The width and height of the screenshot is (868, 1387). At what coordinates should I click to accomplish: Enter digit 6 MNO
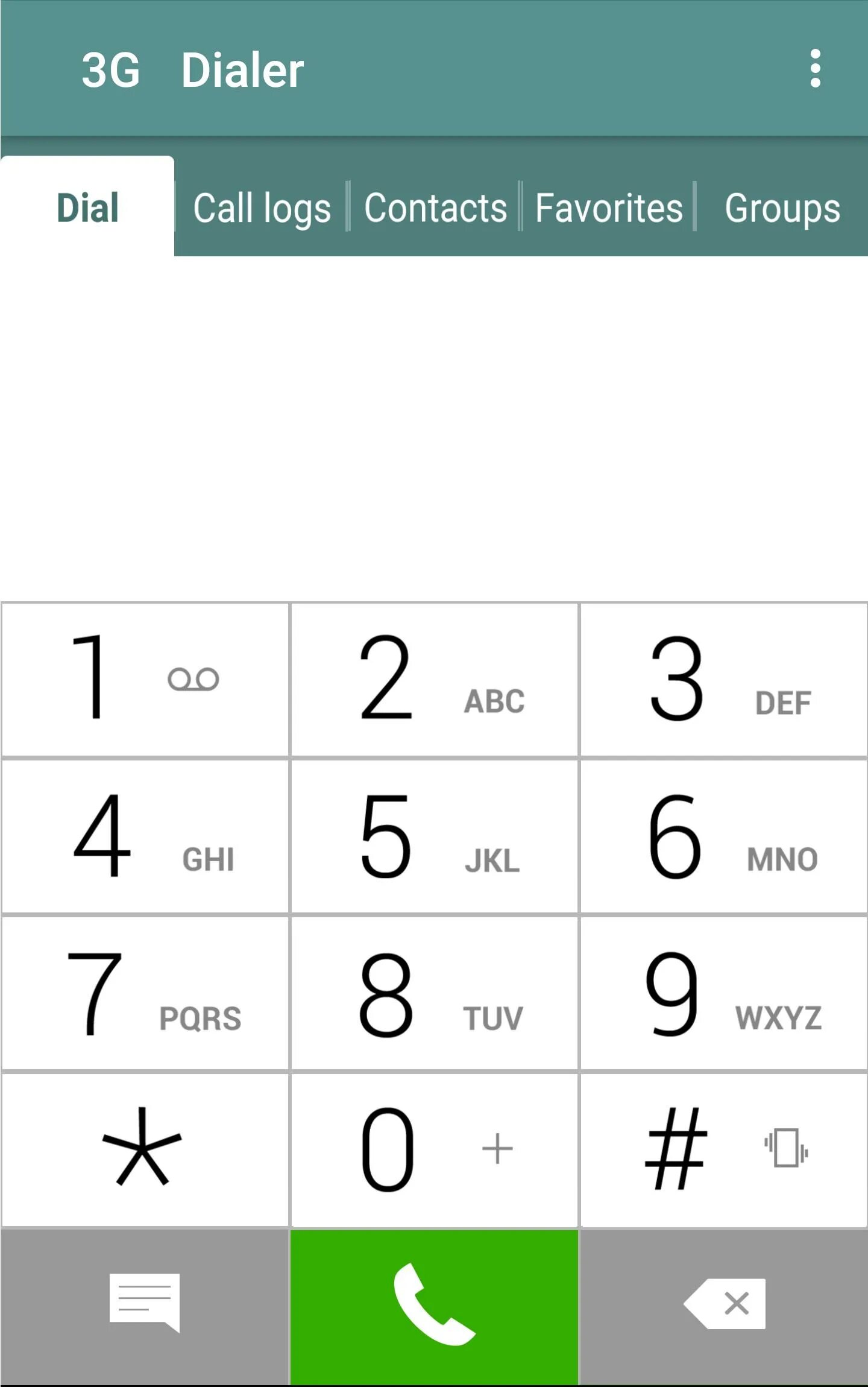(x=723, y=836)
